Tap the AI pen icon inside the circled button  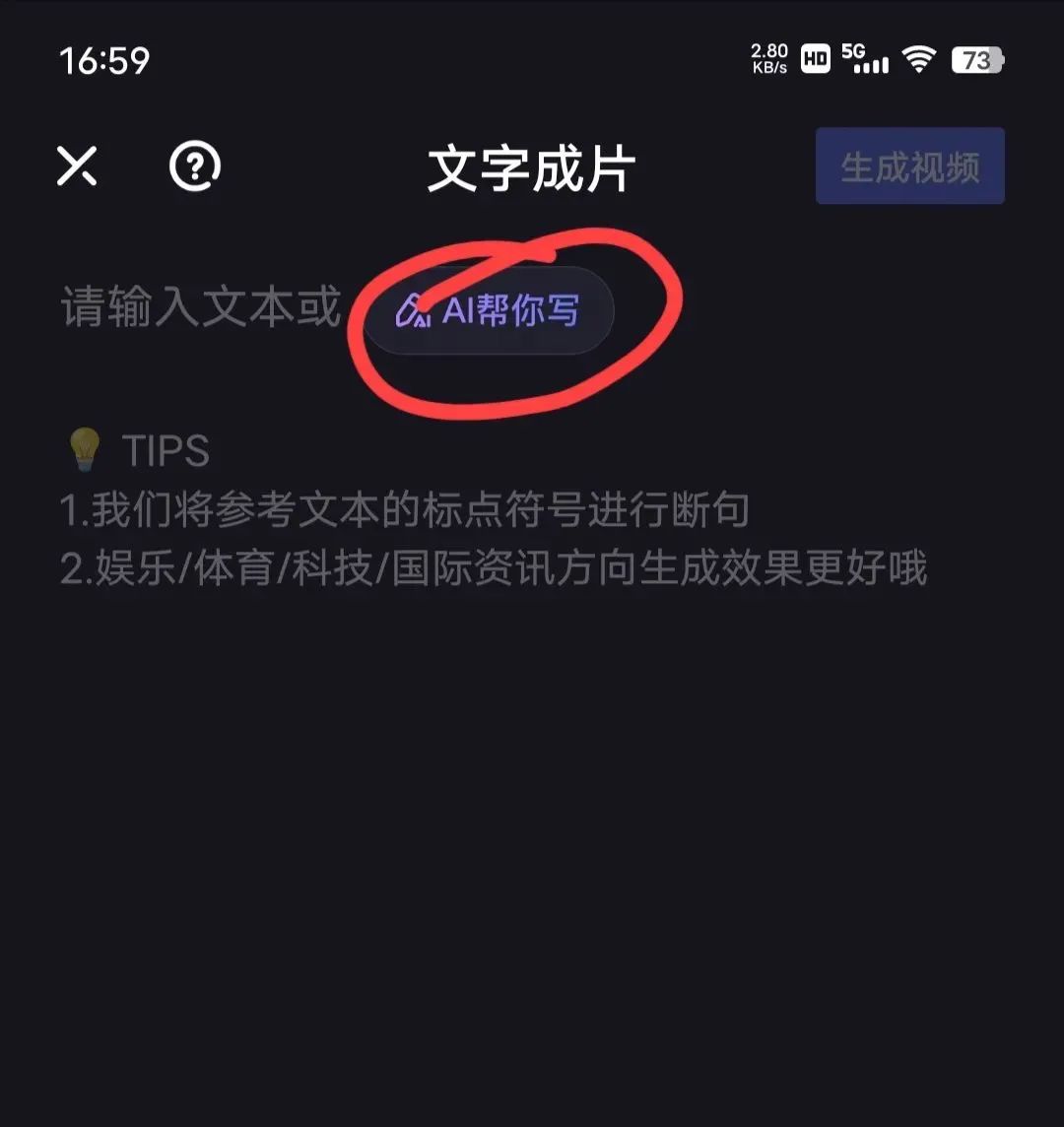pos(414,310)
